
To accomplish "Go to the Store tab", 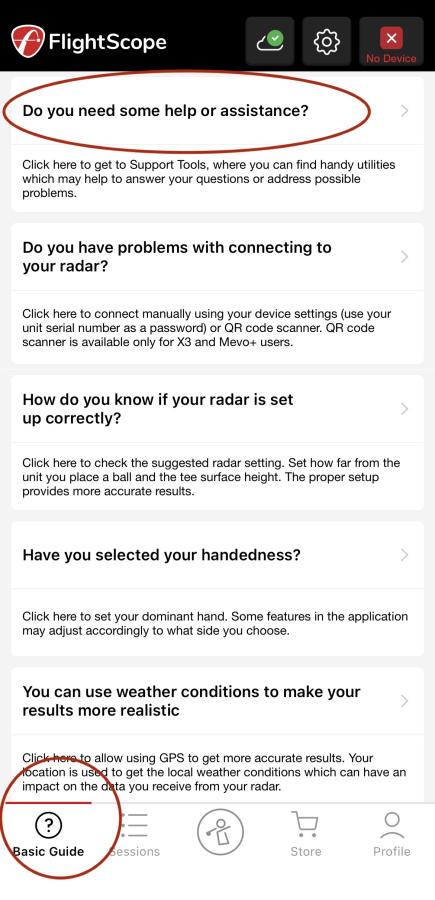I will tap(305, 835).
